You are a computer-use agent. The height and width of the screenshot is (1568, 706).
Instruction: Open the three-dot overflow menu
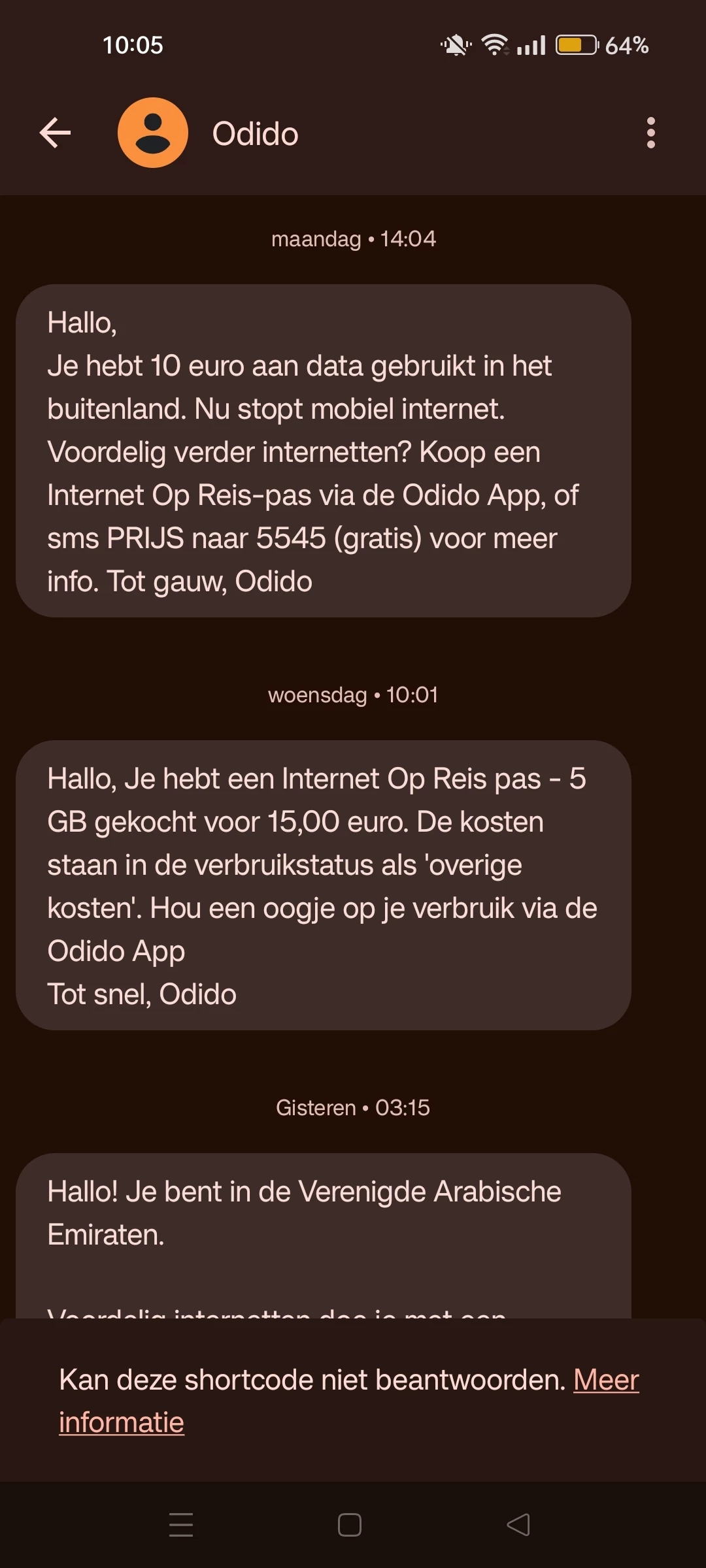point(650,133)
